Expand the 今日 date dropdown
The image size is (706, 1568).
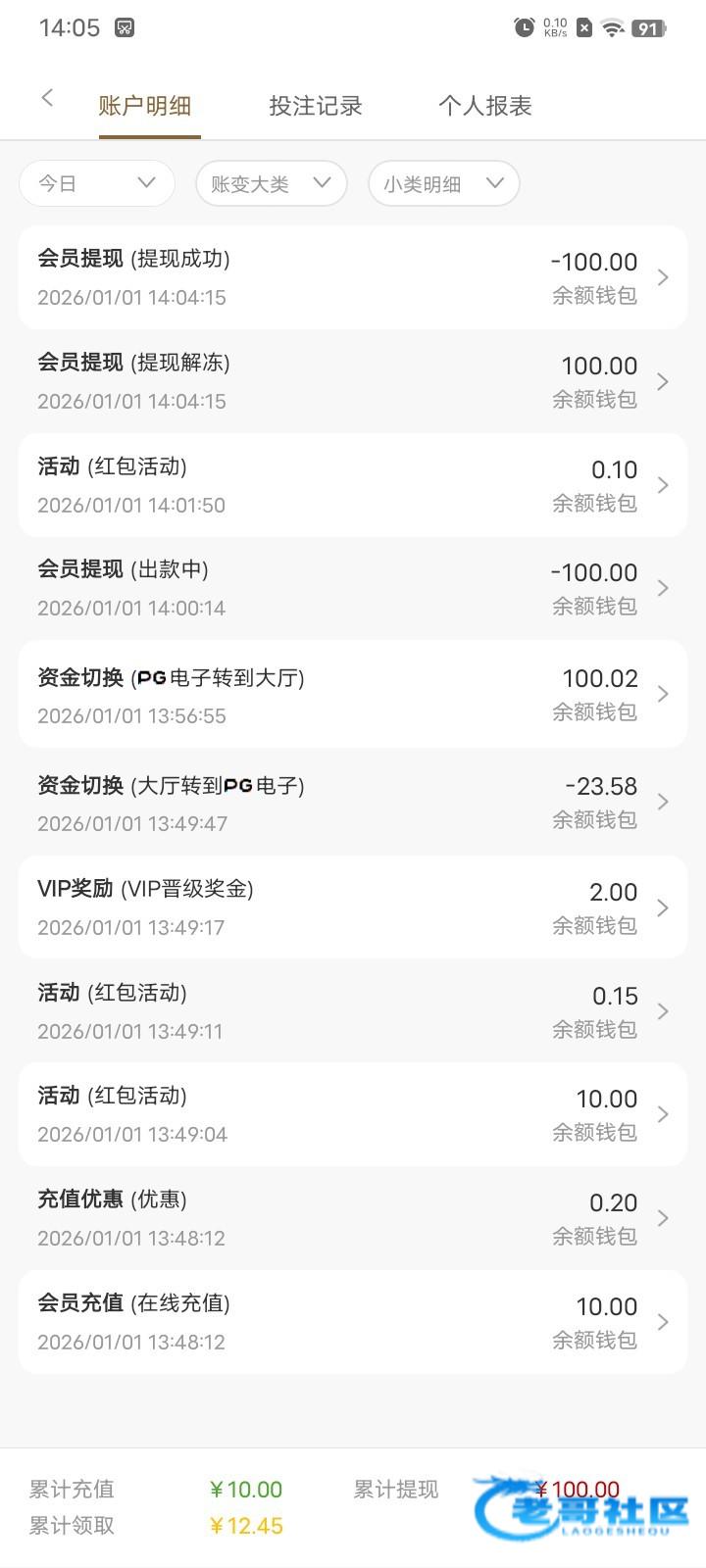click(x=96, y=183)
